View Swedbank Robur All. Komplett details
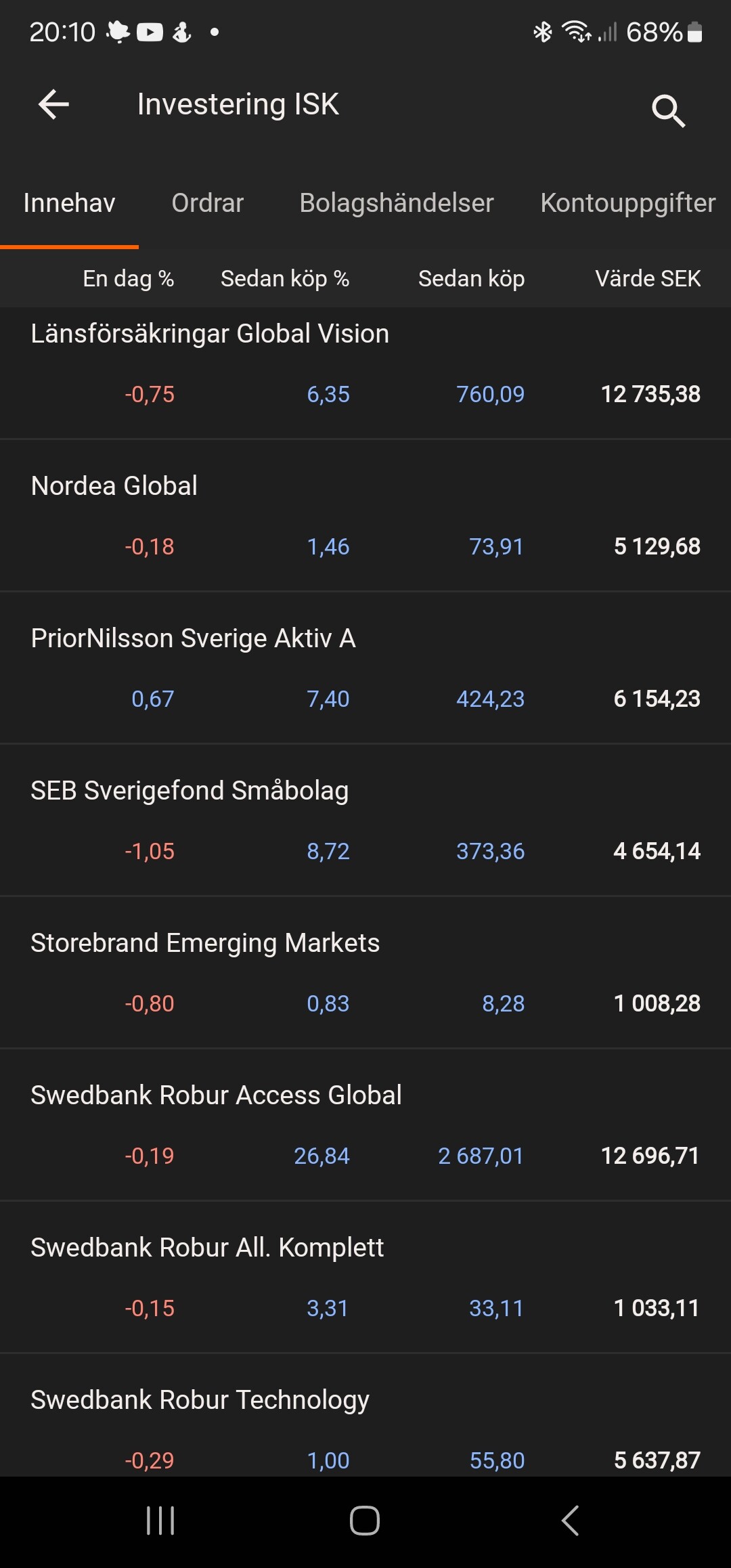The width and height of the screenshot is (731, 1568). click(365, 1278)
